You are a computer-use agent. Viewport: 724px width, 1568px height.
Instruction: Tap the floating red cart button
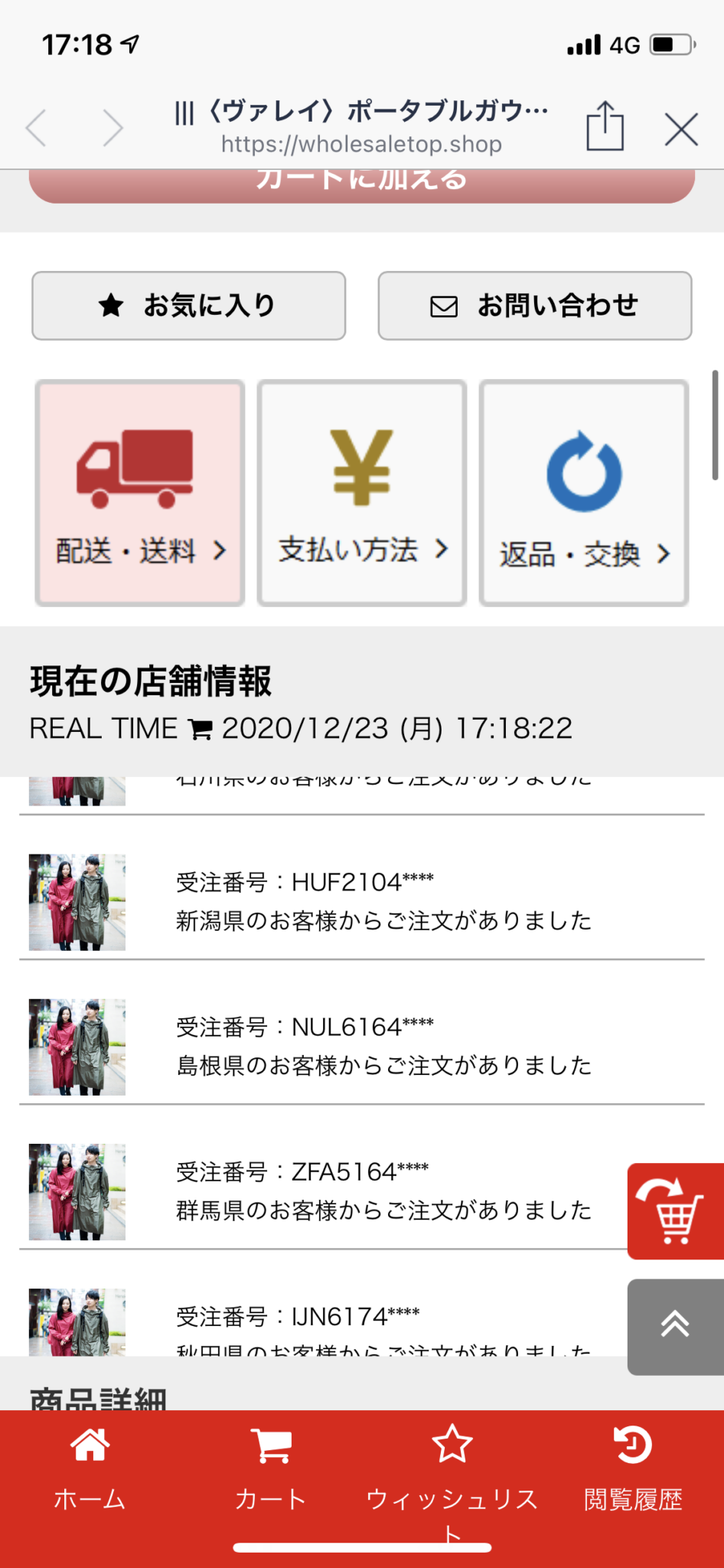tap(677, 1211)
